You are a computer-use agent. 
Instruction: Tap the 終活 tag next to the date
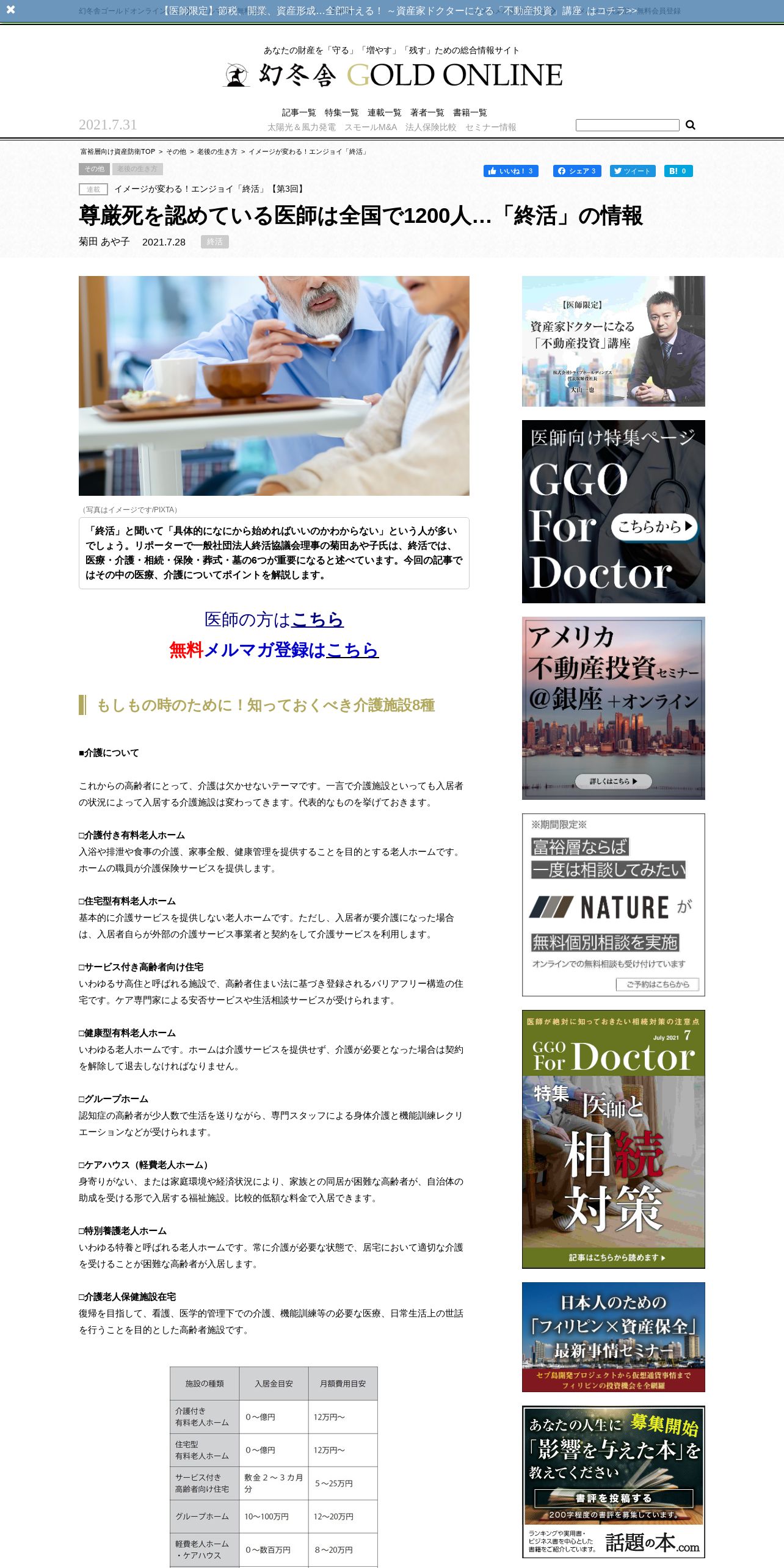point(214,242)
